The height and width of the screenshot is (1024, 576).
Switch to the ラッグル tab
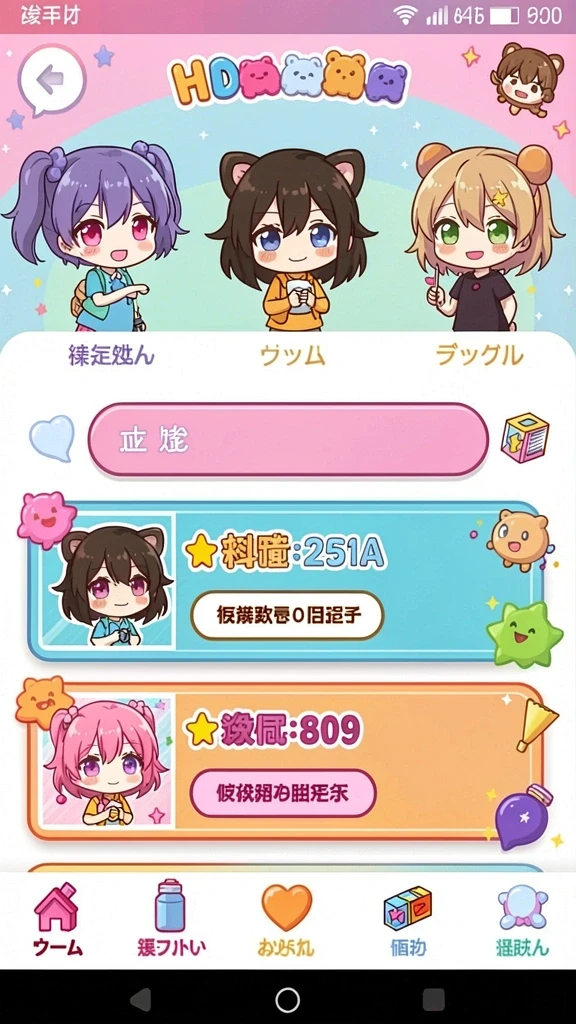pyautogui.click(x=479, y=355)
